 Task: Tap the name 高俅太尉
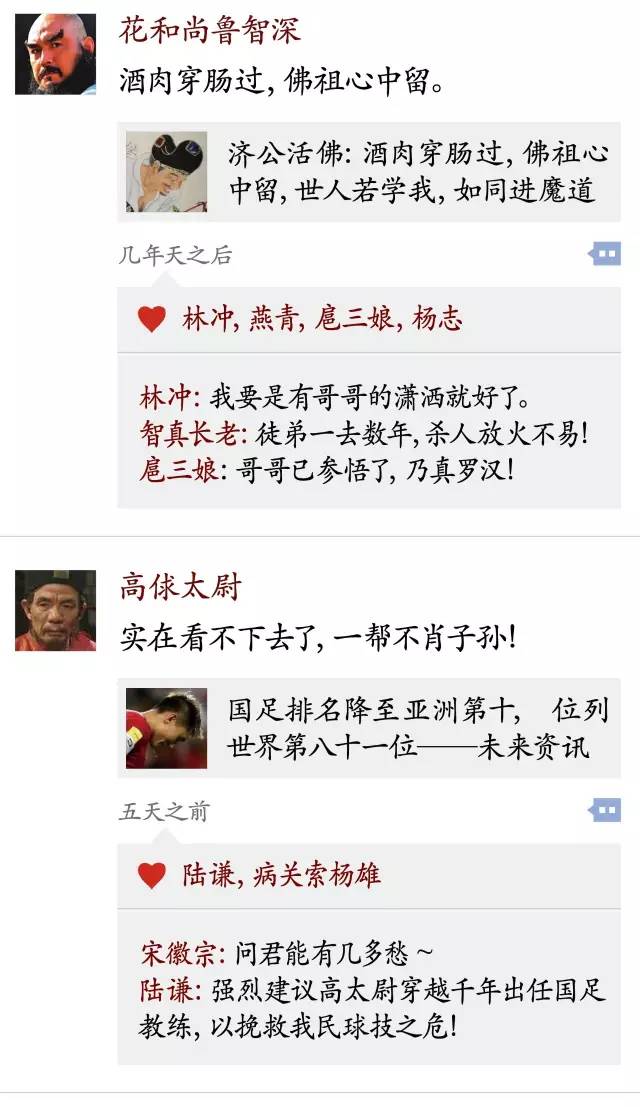[180, 587]
